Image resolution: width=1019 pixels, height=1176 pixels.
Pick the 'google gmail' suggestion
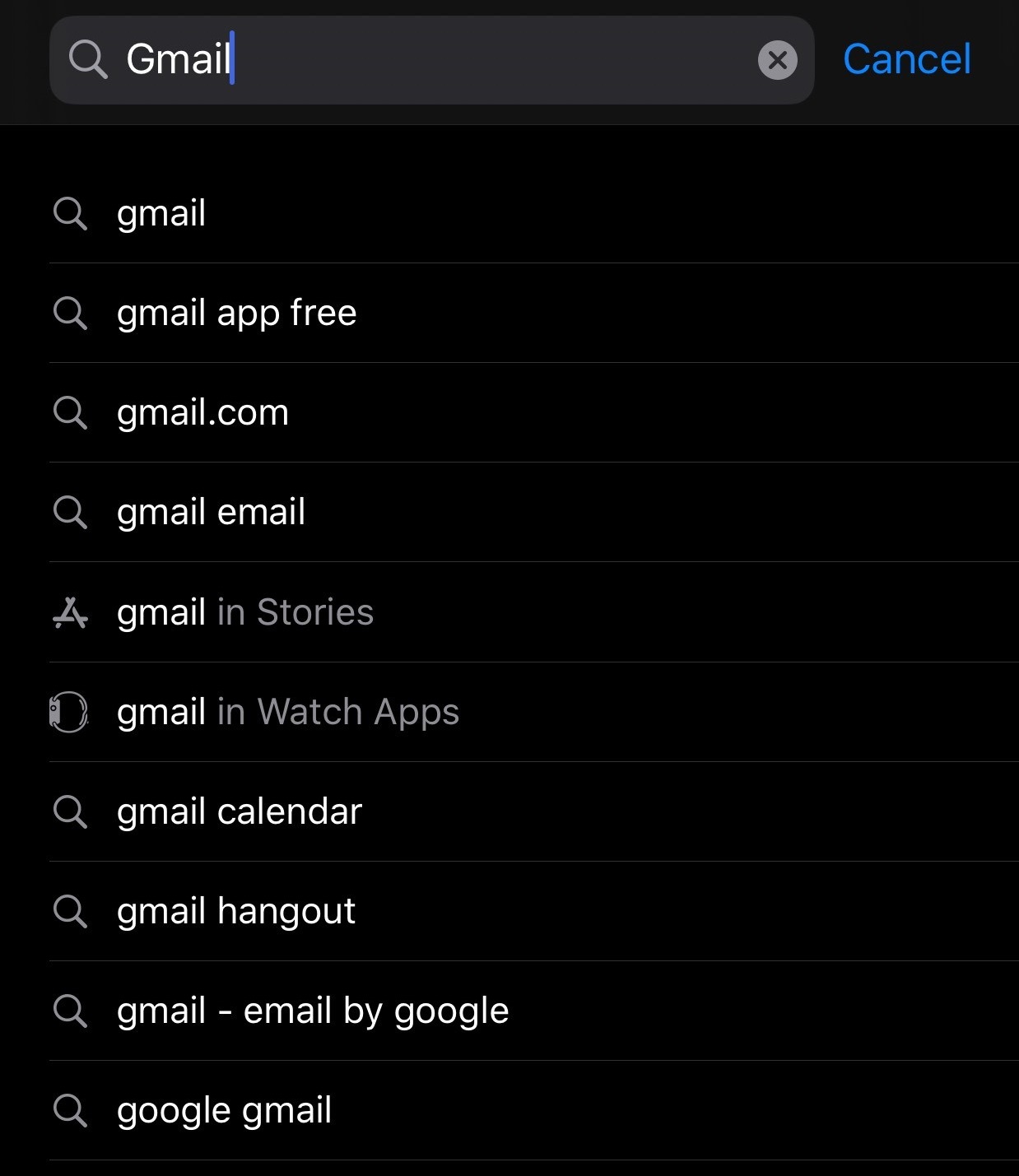[224, 1111]
